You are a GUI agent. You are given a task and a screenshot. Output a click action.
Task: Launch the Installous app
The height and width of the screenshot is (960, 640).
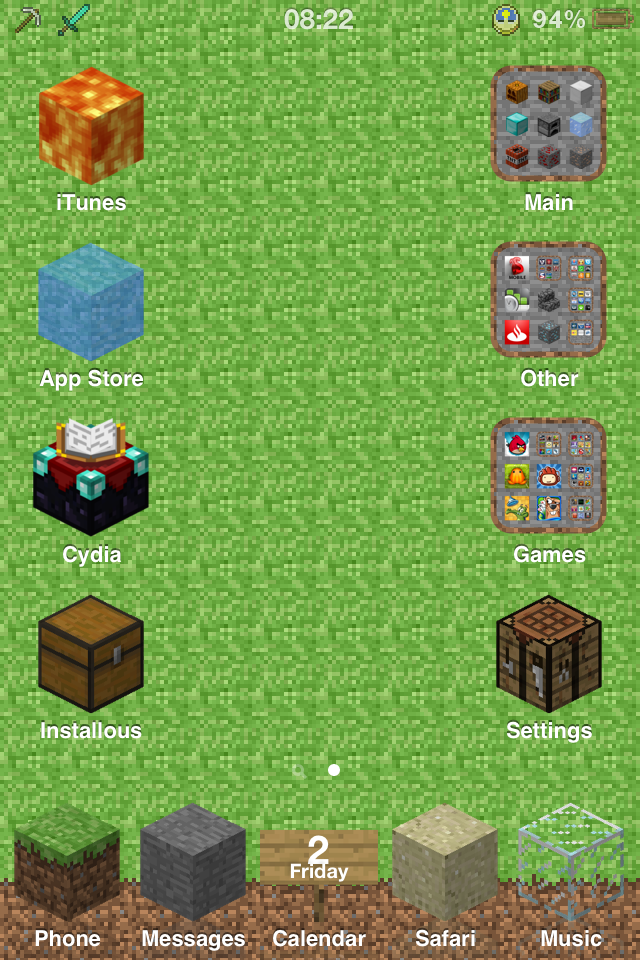(91, 653)
